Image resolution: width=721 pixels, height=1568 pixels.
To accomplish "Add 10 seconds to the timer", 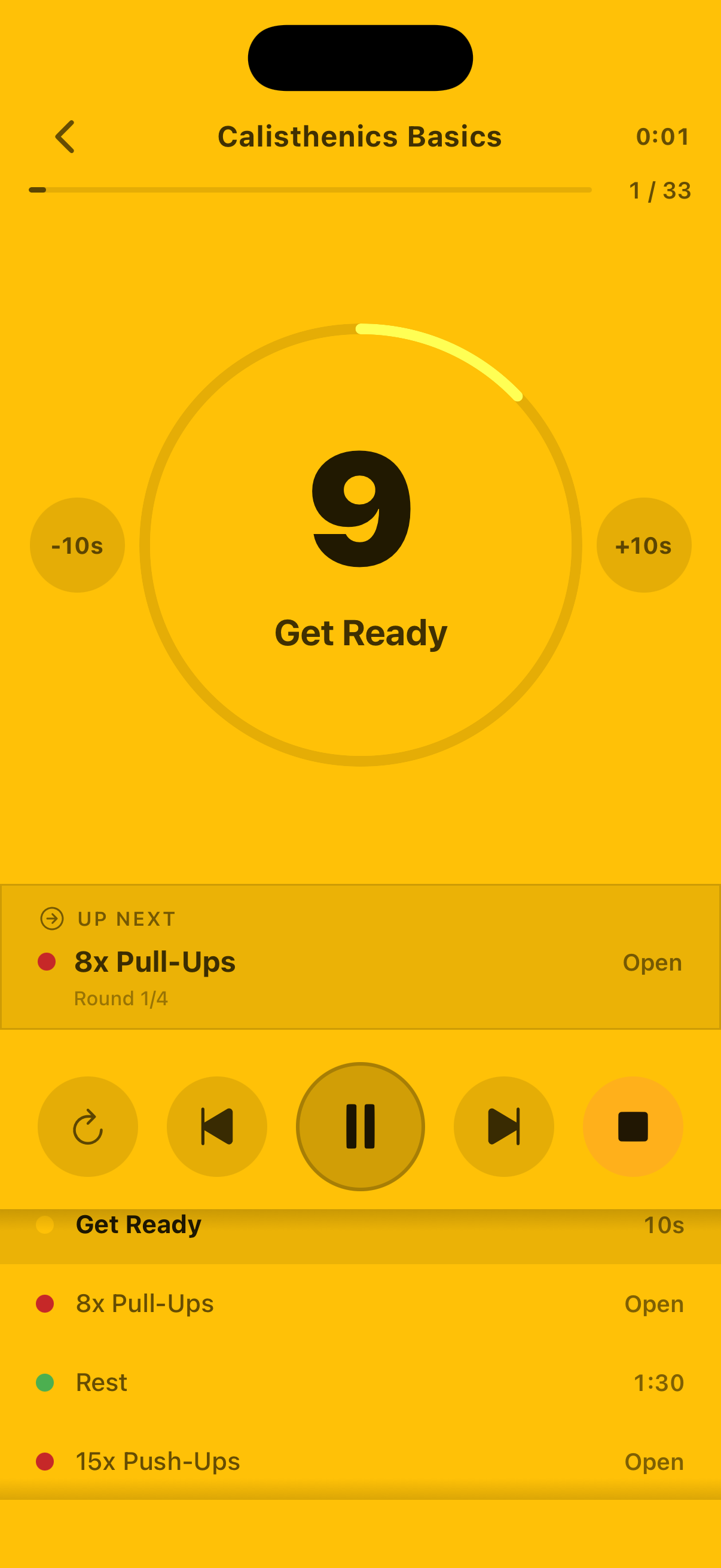I will click(x=644, y=545).
